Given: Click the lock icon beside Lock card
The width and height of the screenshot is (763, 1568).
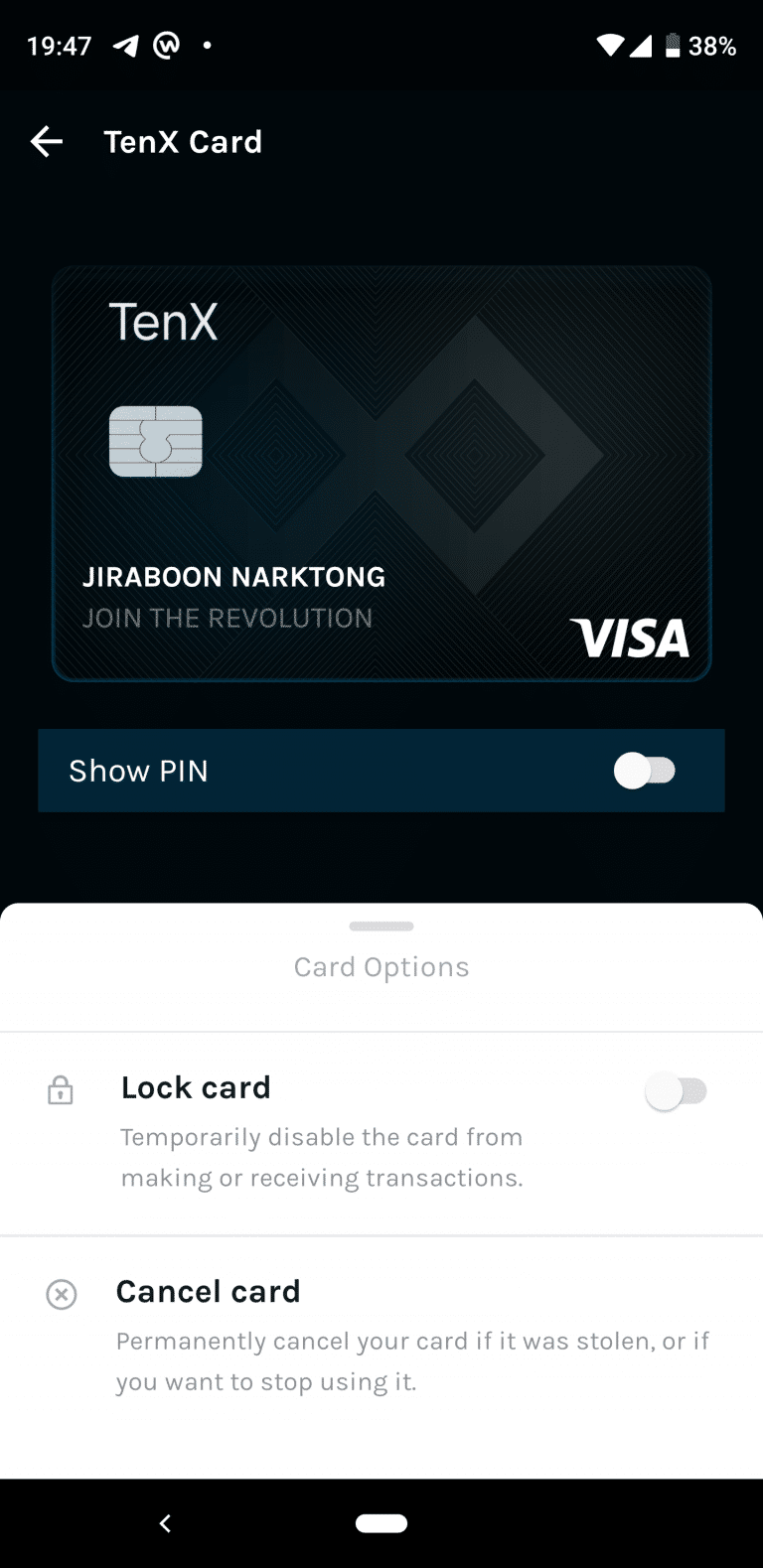Looking at the screenshot, I should (61, 1089).
